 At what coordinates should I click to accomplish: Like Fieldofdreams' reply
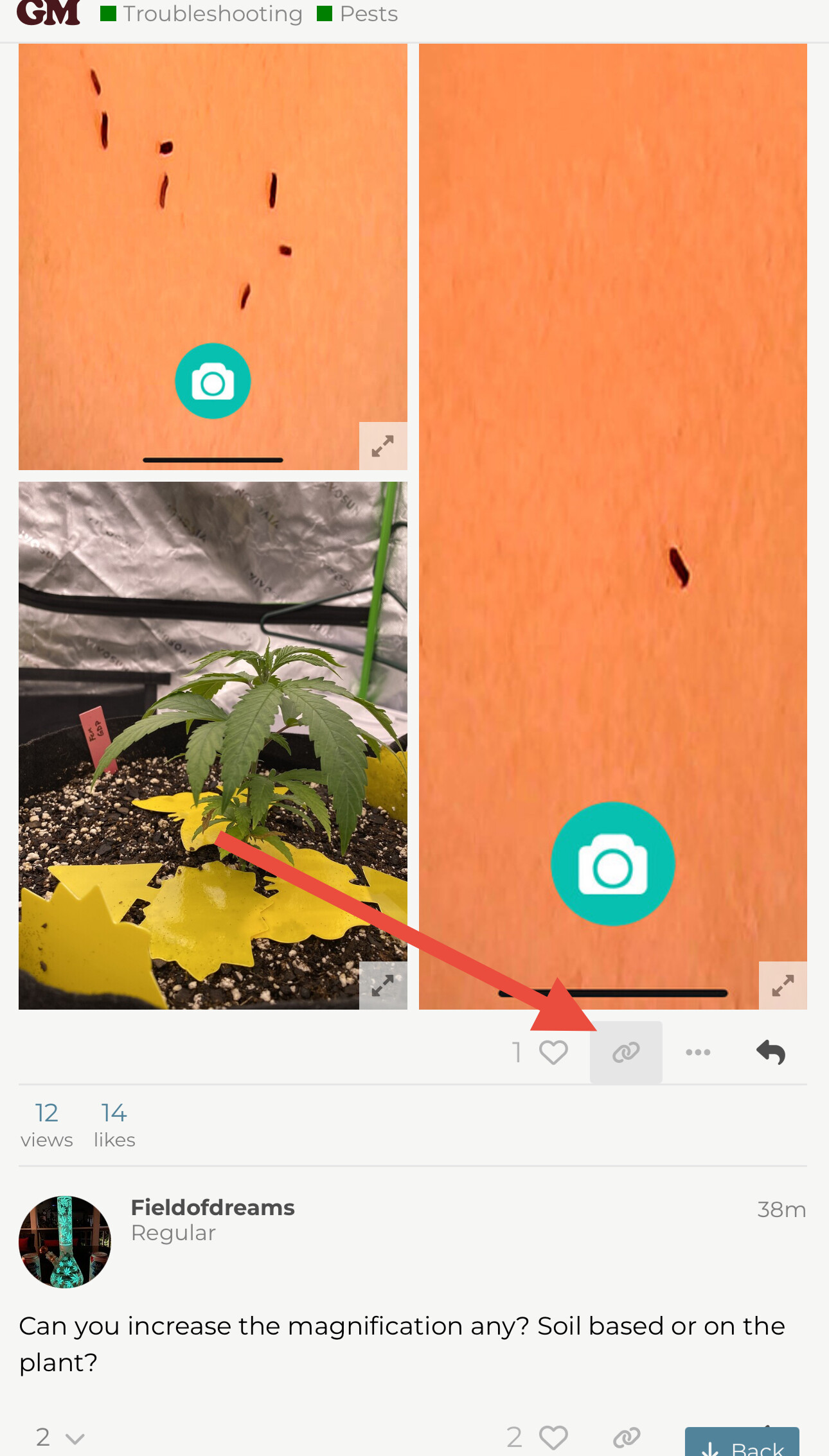(553, 1437)
